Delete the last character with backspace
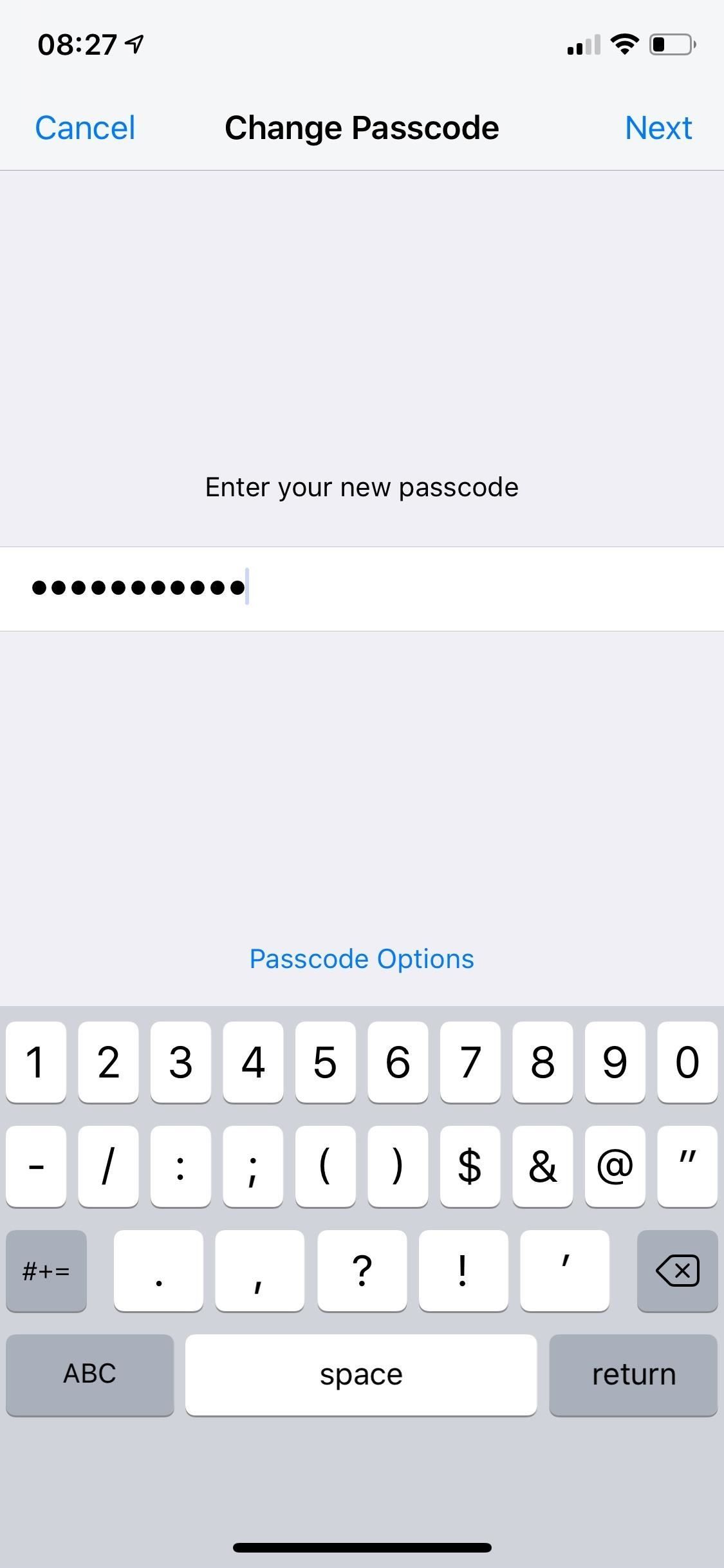This screenshot has width=724, height=1568. (677, 1270)
